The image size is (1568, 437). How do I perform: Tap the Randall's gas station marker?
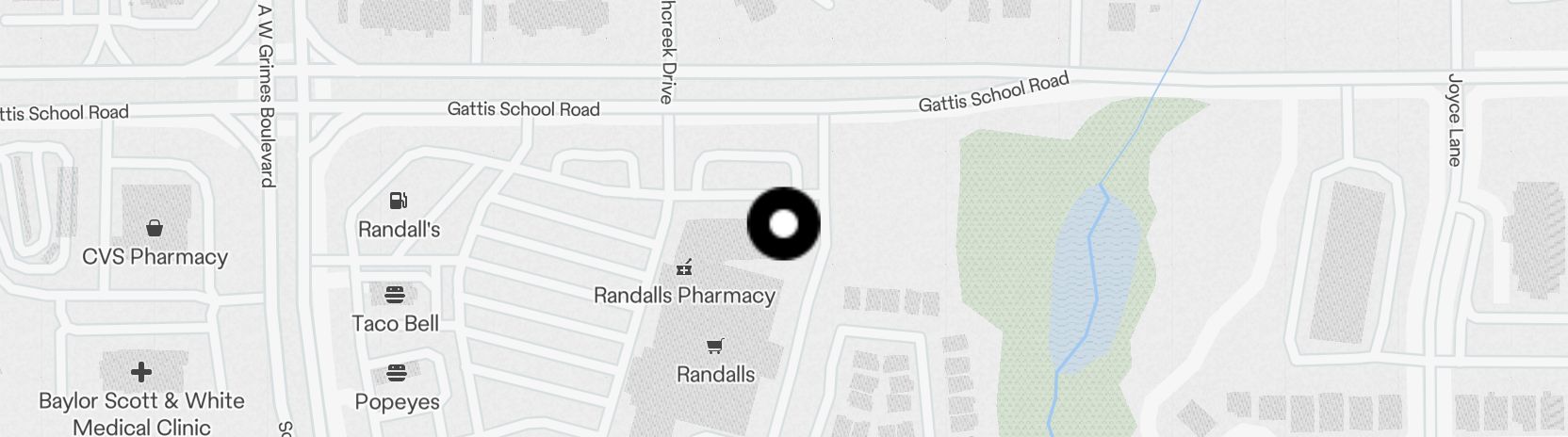[x=399, y=201]
